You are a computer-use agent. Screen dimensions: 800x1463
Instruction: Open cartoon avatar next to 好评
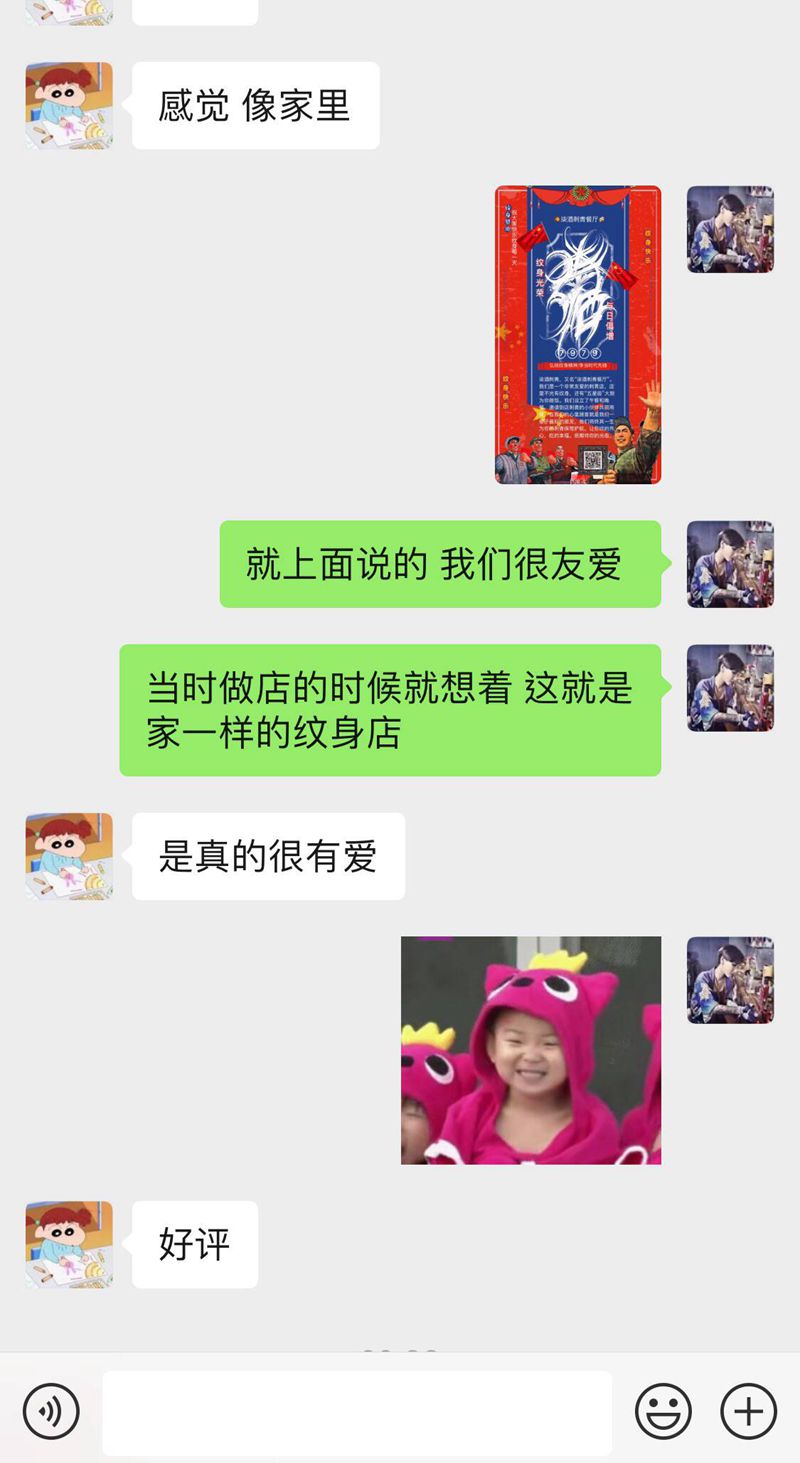[69, 1244]
